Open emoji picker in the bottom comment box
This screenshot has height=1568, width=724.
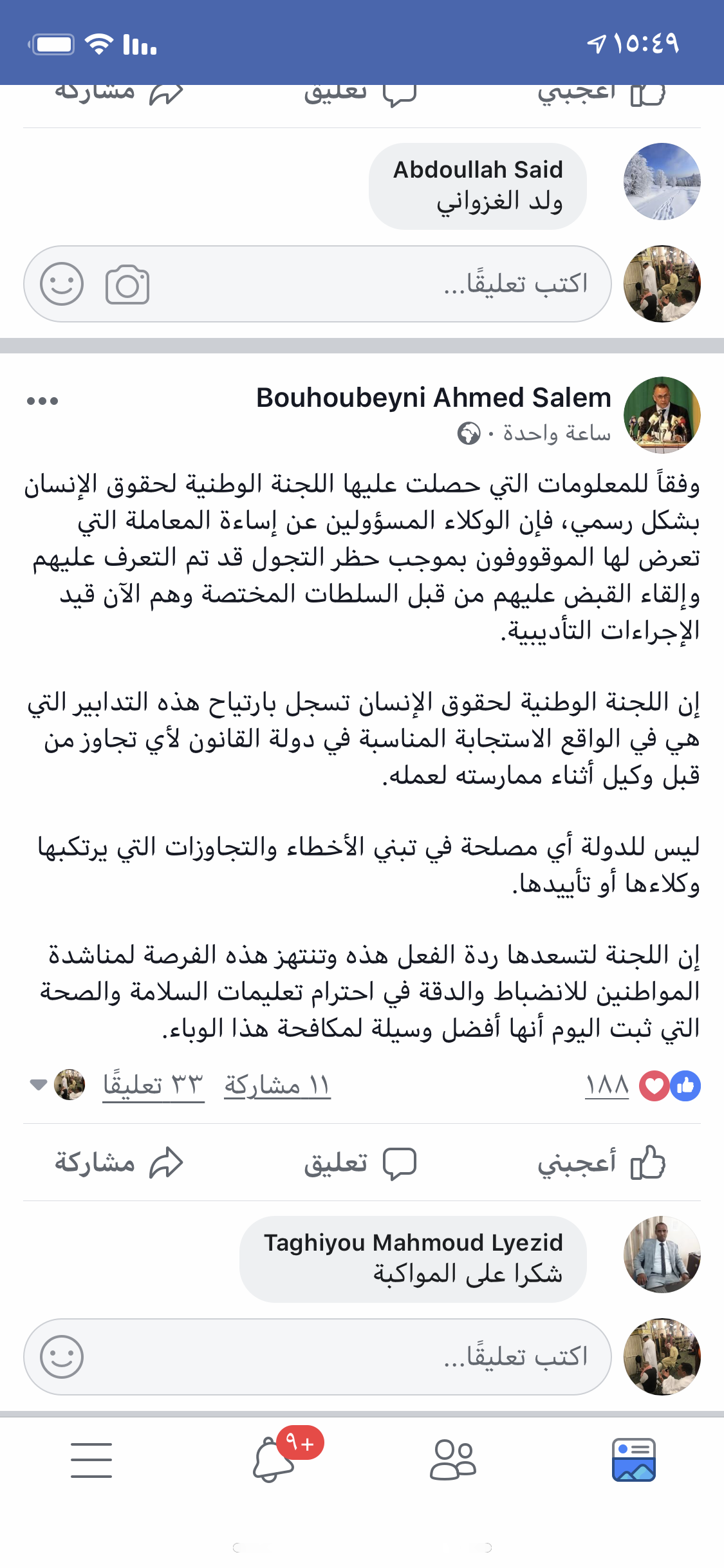tap(62, 1357)
